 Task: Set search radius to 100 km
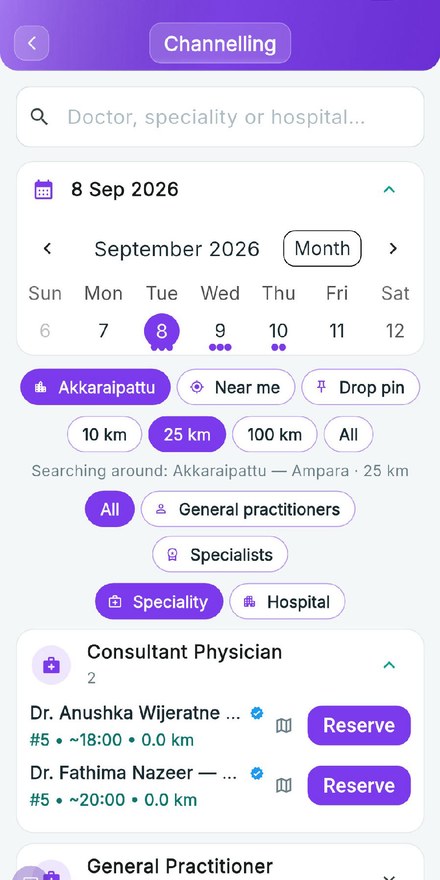click(x=274, y=434)
